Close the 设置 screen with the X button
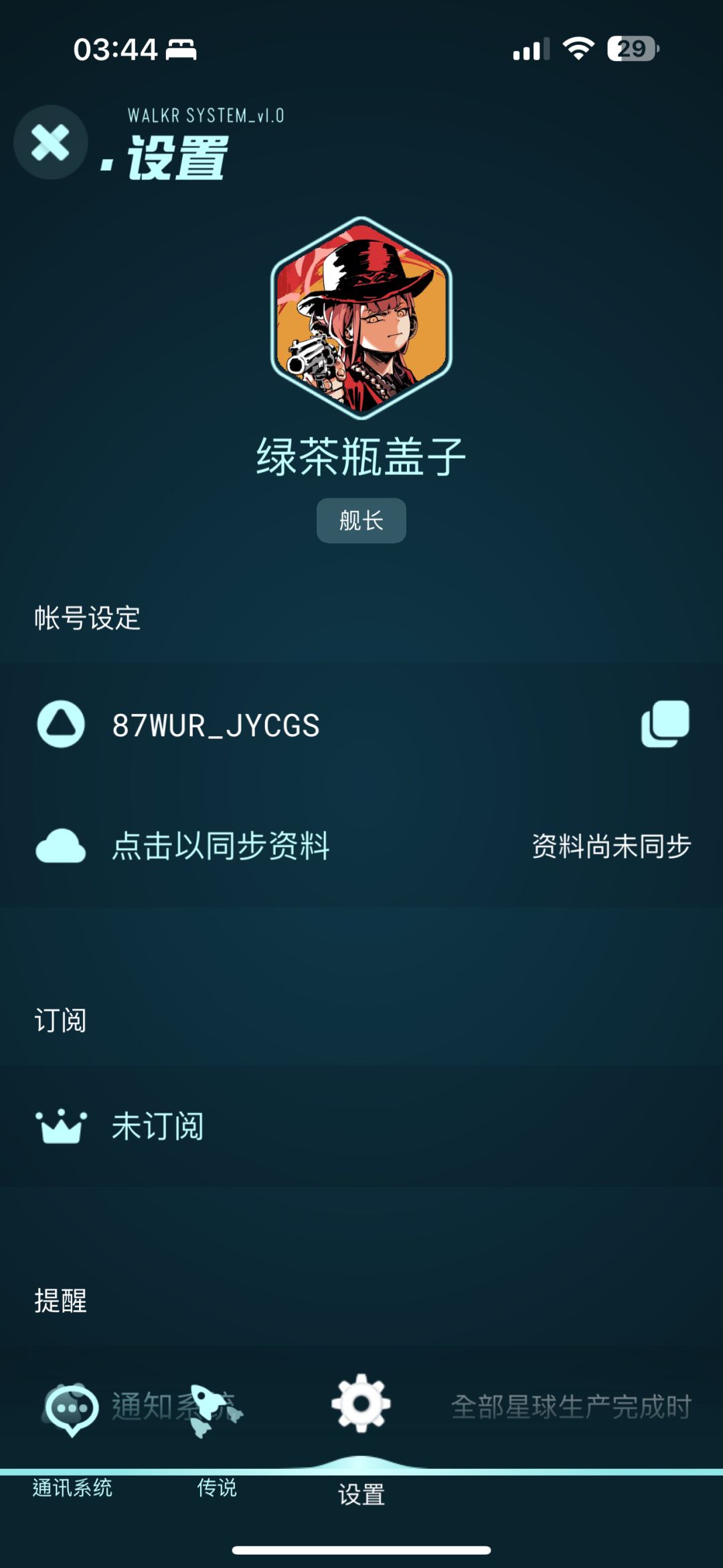Screen dimensions: 723x1568 click(x=50, y=142)
